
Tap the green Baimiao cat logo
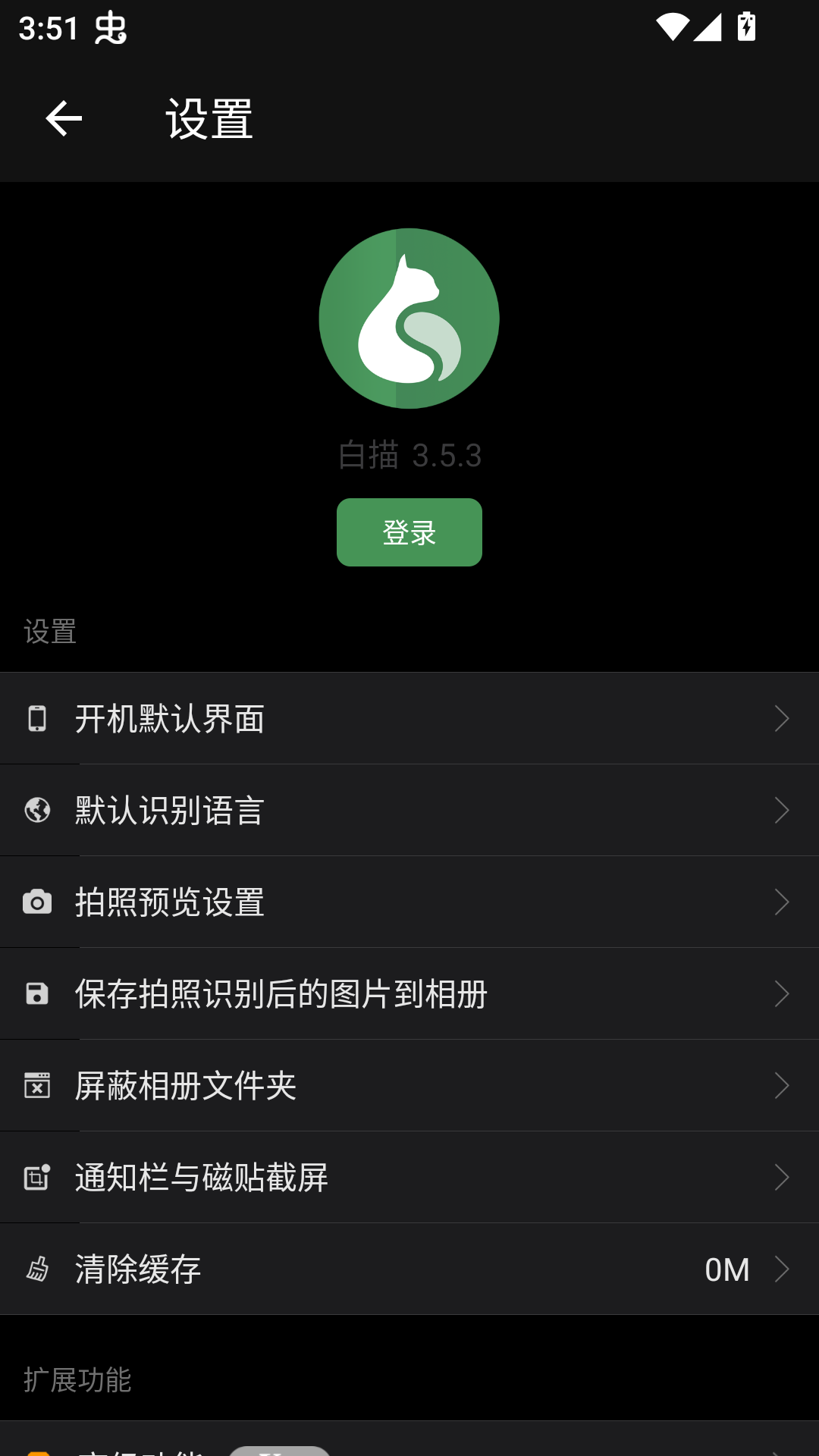click(409, 318)
